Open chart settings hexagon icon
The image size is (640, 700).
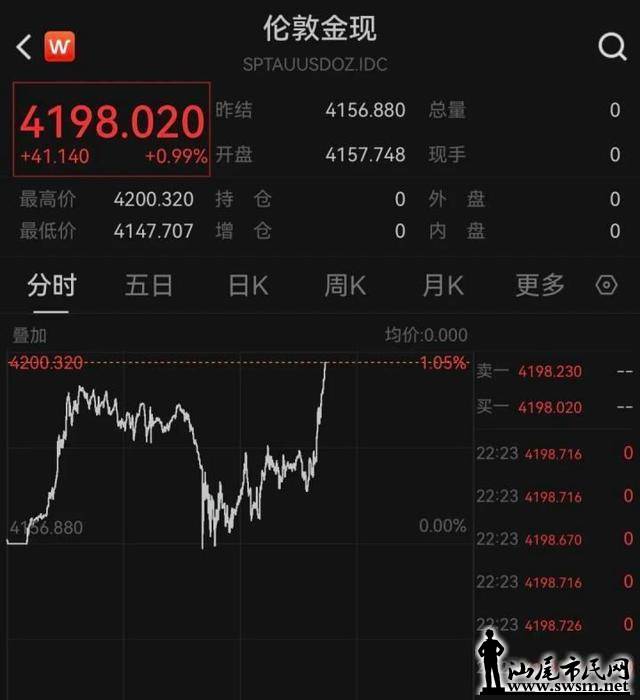(606, 285)
